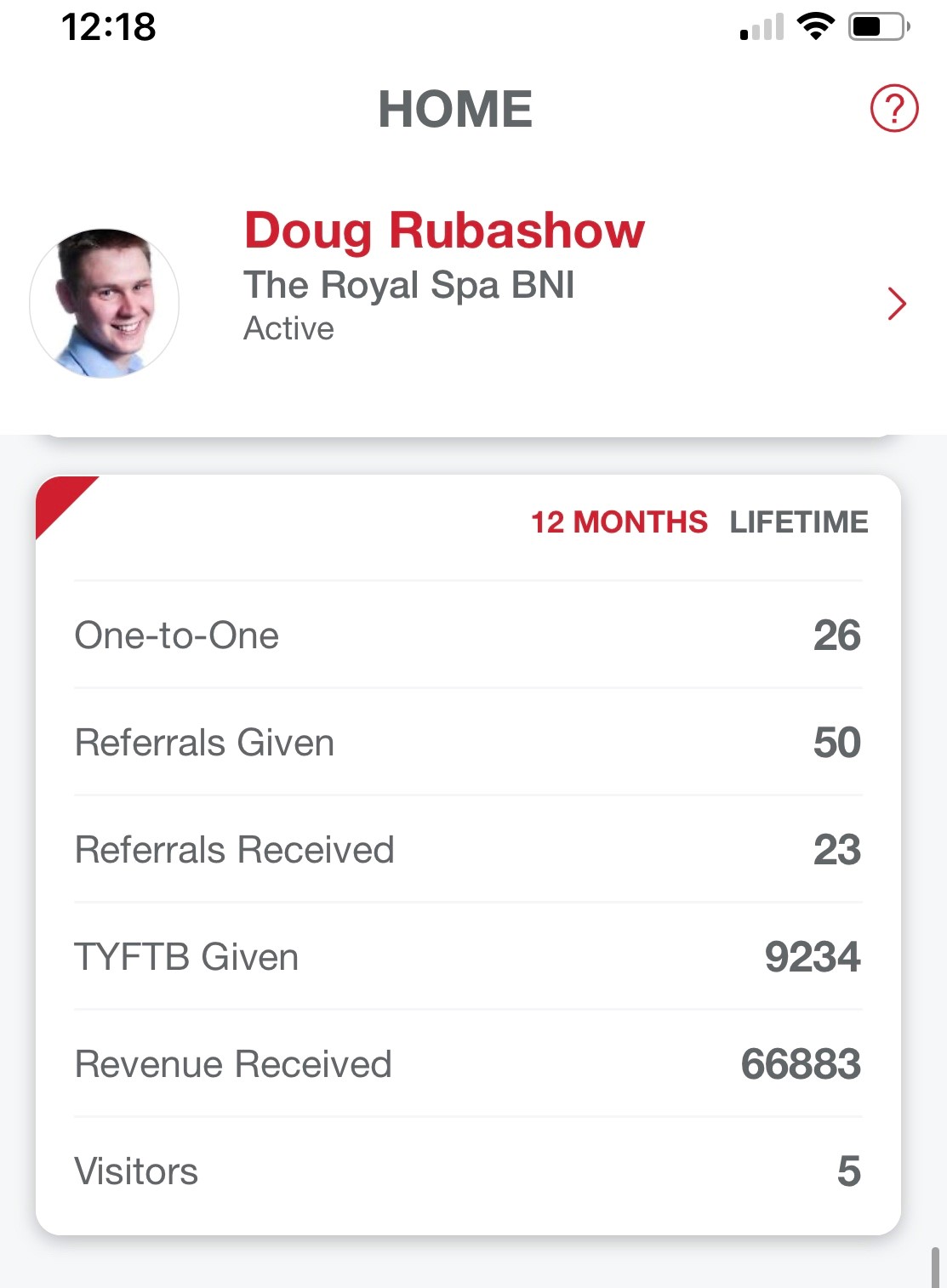Open the One-to-One row
This screenshot has height=1288, width=947.
pyautogui.click(x=468, y=635)
